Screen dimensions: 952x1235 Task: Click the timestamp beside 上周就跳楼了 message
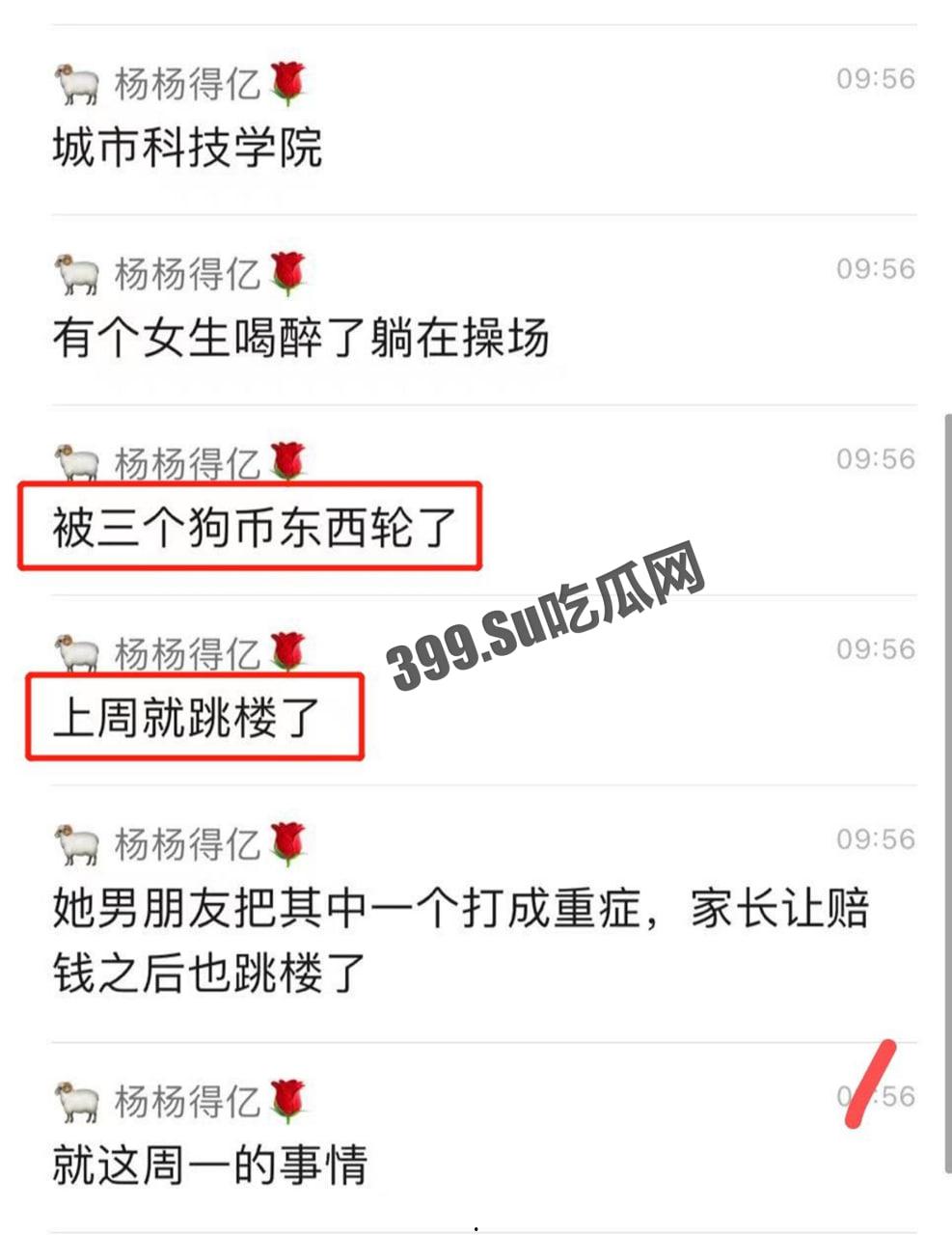tap(875, 648)
